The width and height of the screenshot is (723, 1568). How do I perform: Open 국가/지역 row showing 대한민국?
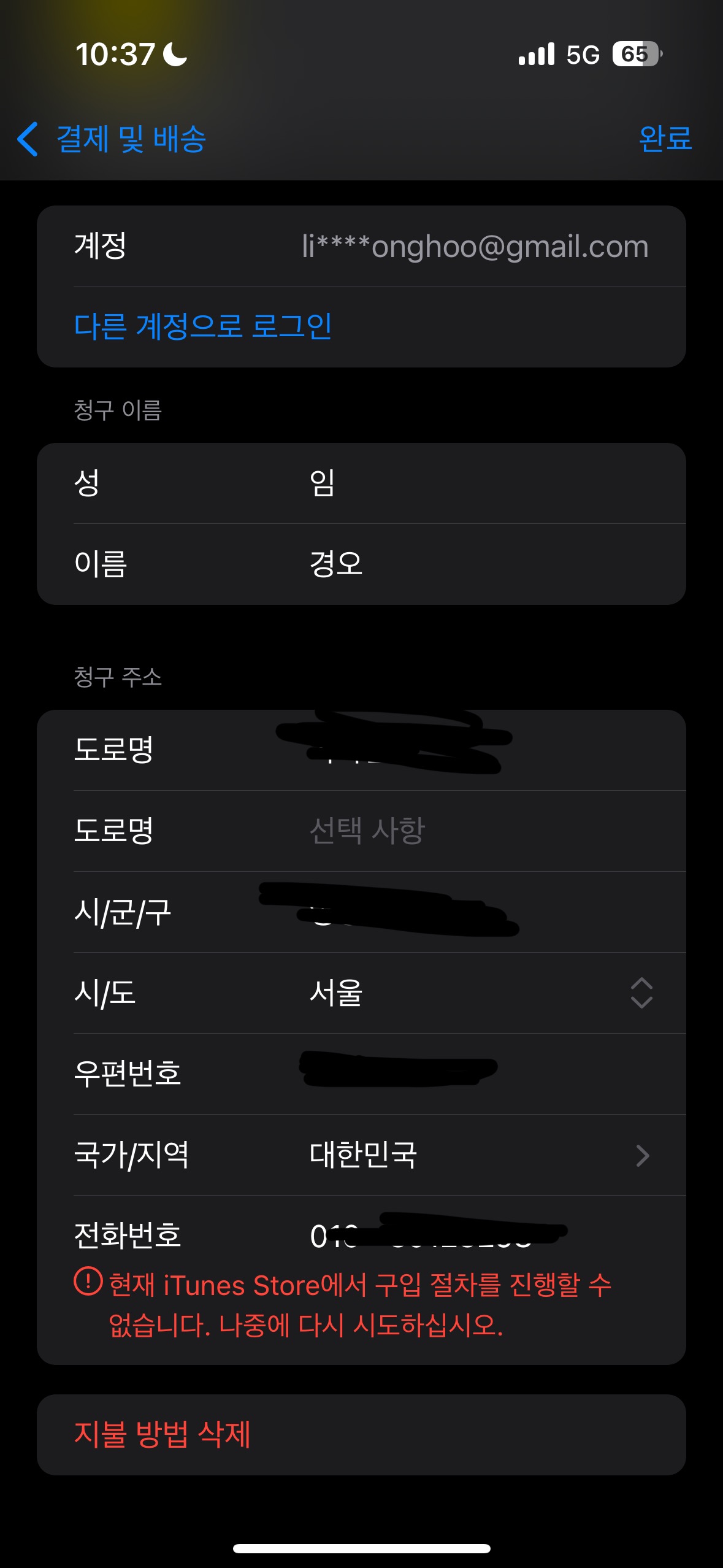[x=478, y=1155]
